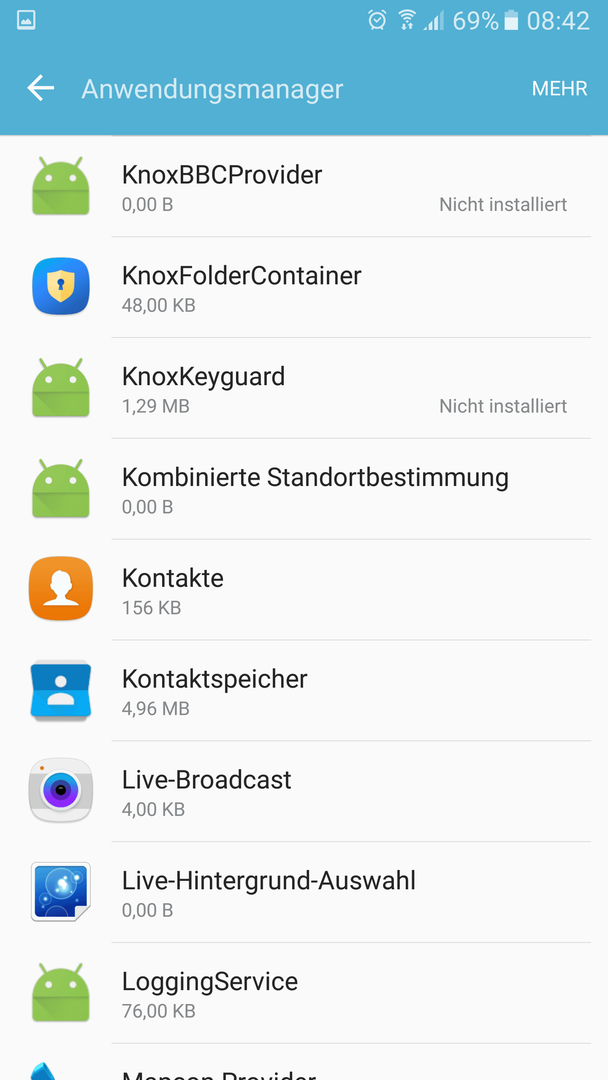
Task: View Kombinierte Standortbestimmung details
Action: pos(304,489)
